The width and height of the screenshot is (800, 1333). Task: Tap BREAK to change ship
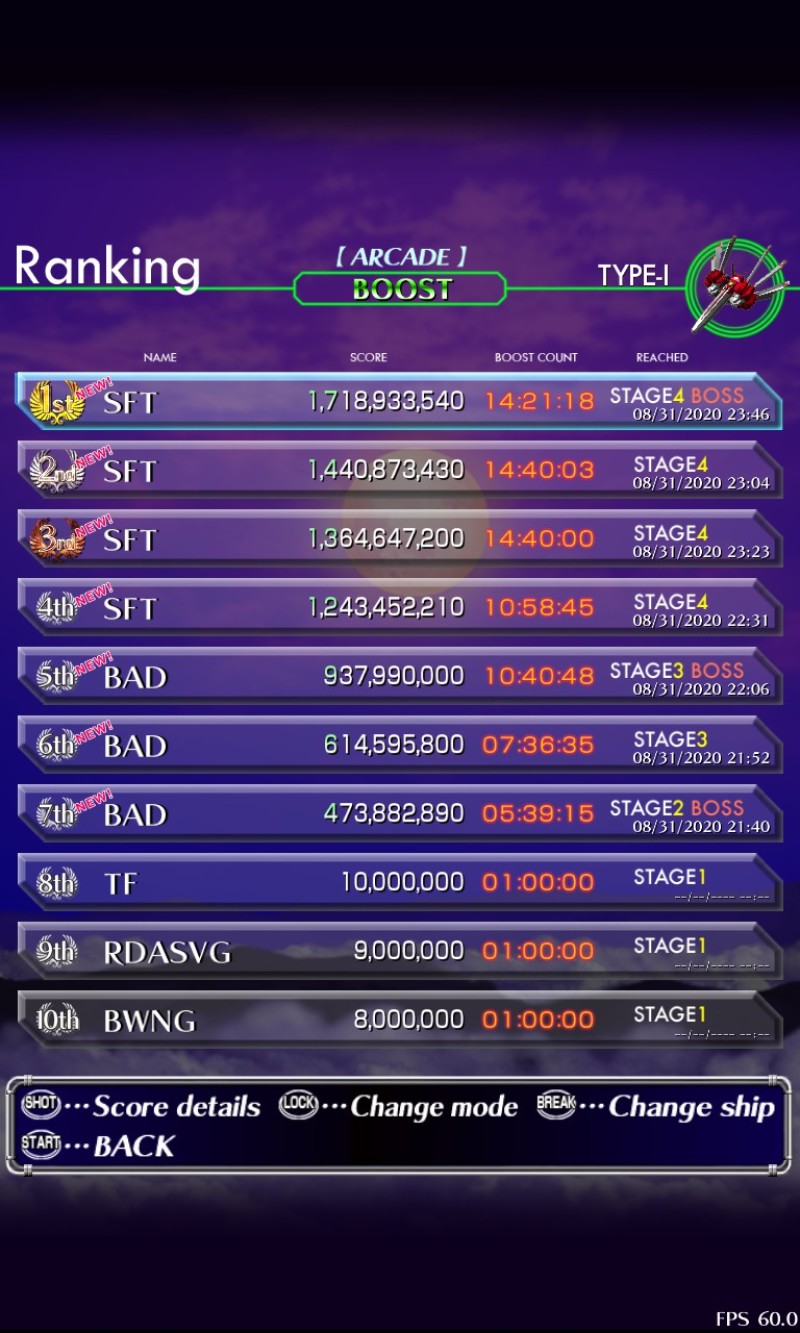click(556, 1104)
